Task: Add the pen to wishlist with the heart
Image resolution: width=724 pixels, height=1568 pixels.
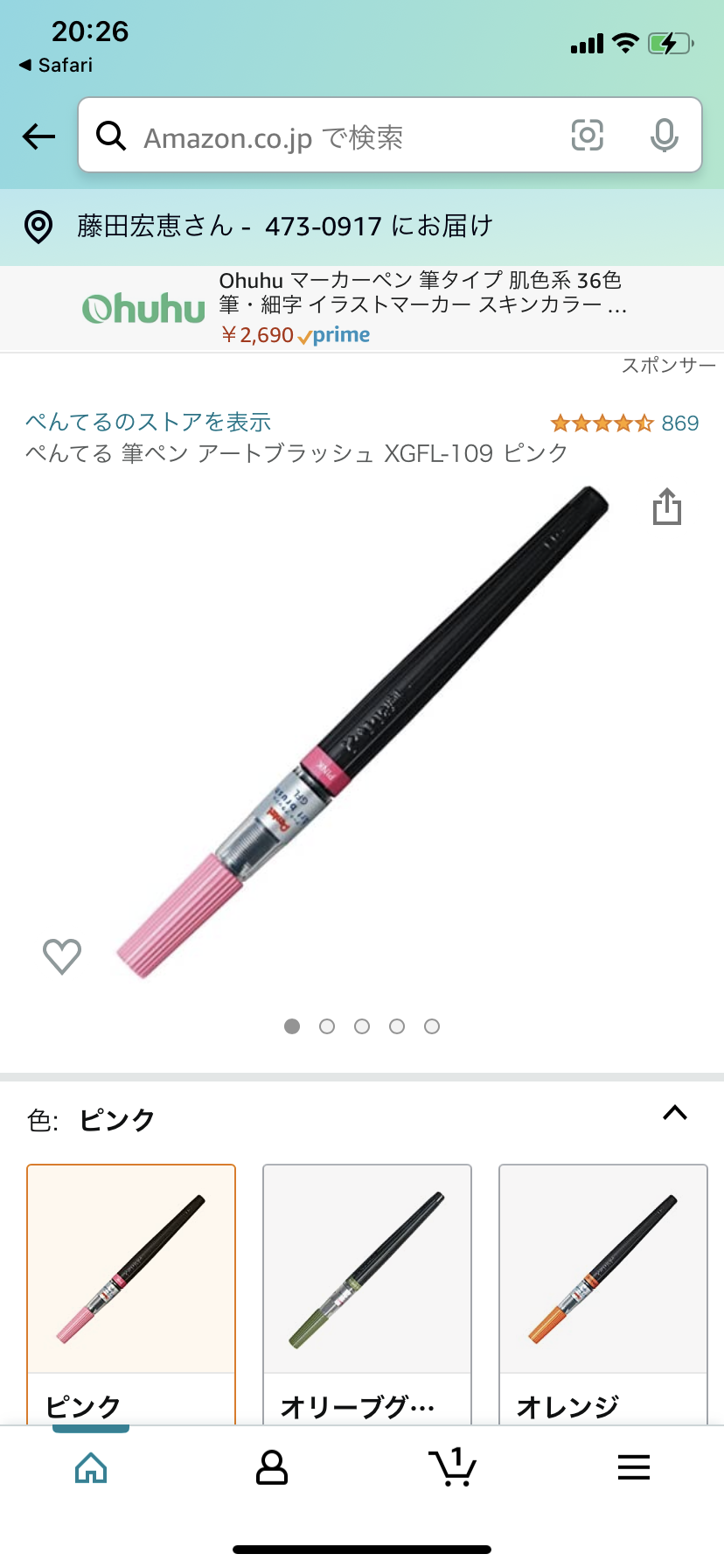Action: click(62, 956)
